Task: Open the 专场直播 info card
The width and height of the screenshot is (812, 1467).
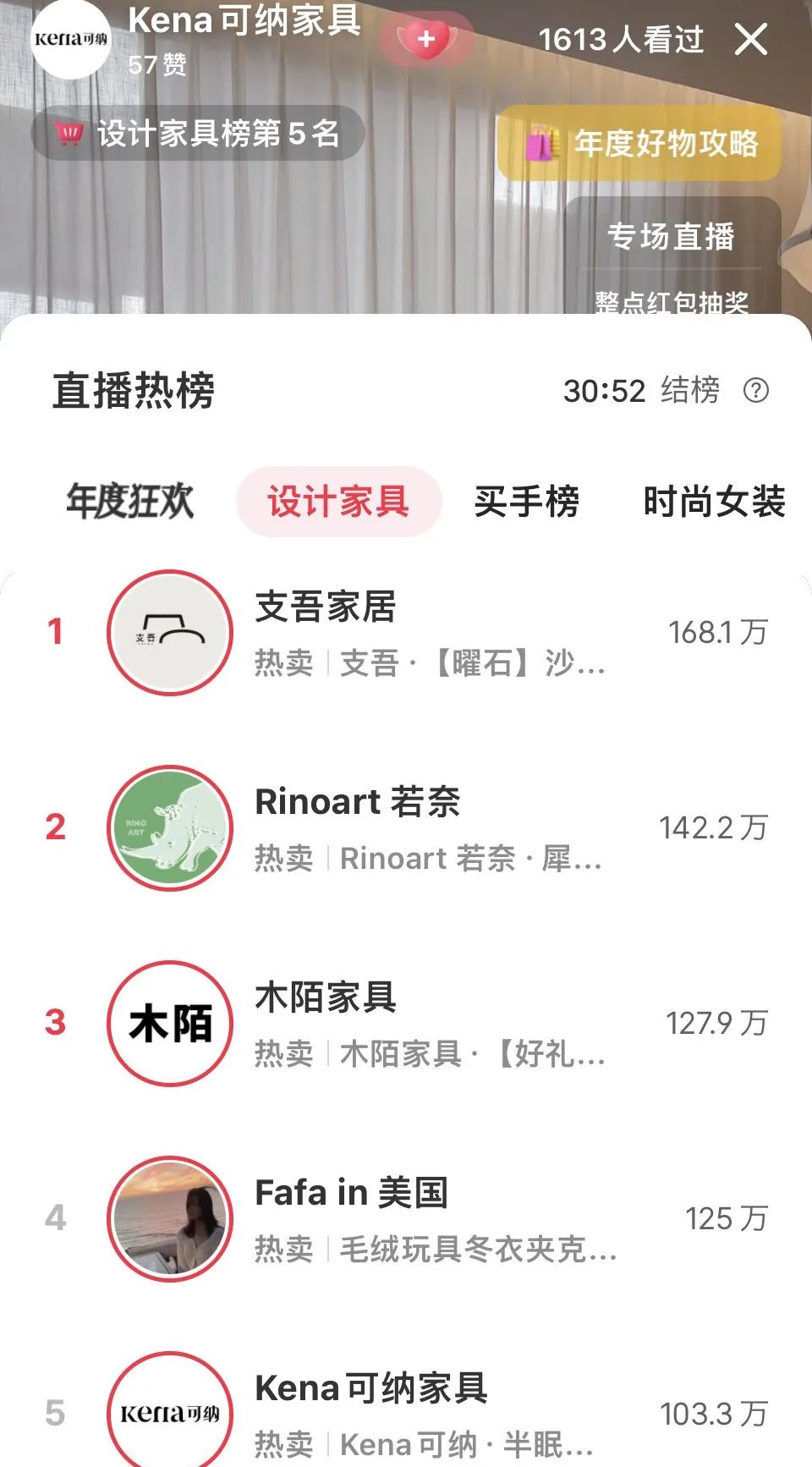Action: 671,236
